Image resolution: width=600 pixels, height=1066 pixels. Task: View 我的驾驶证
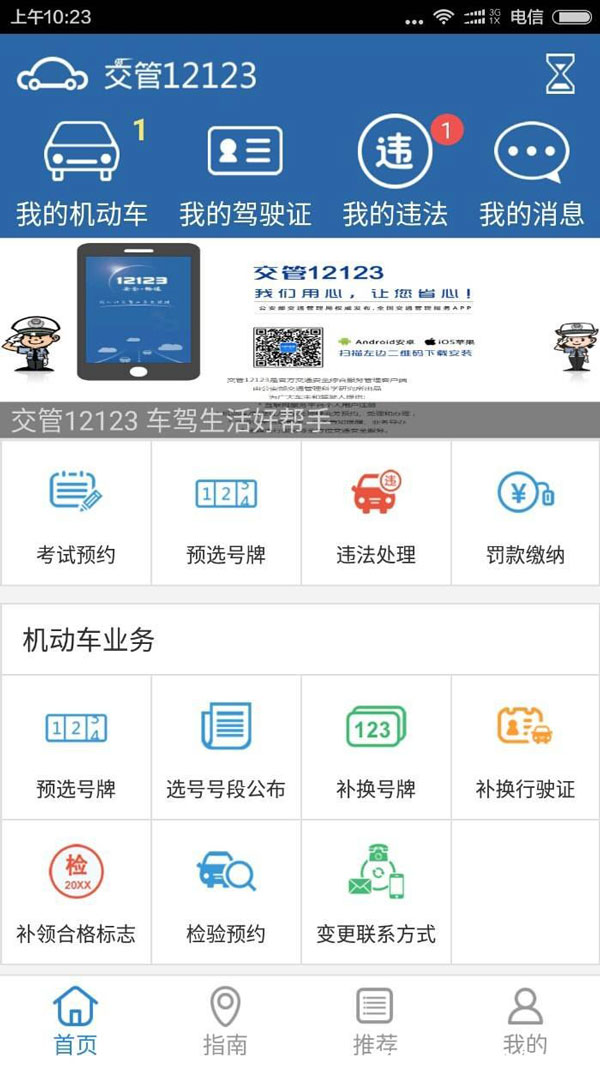245,175
